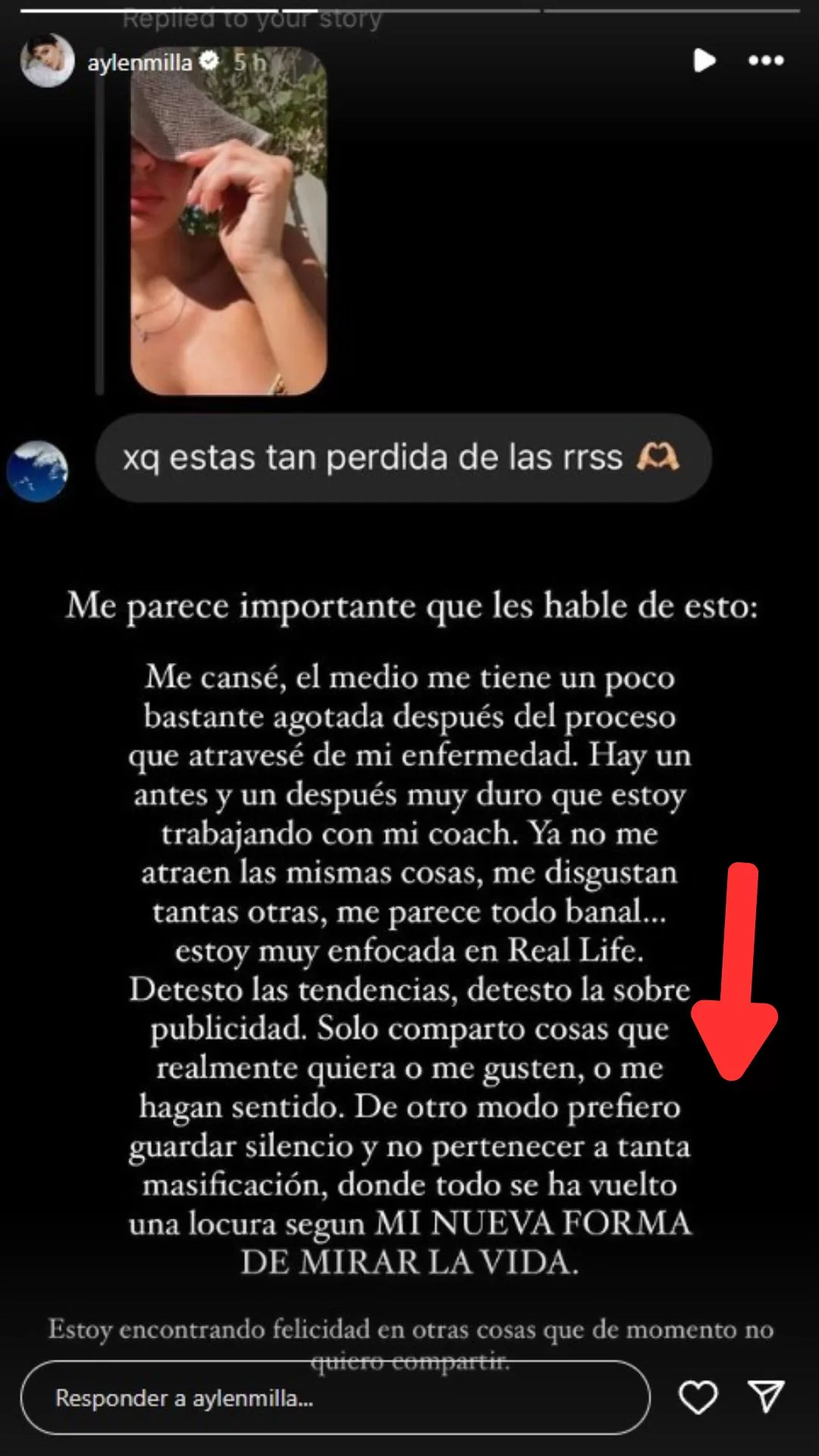819x1456 pixels.
Task: Type a reply in Responder a aylenmilla
Action: point(334,1398)
